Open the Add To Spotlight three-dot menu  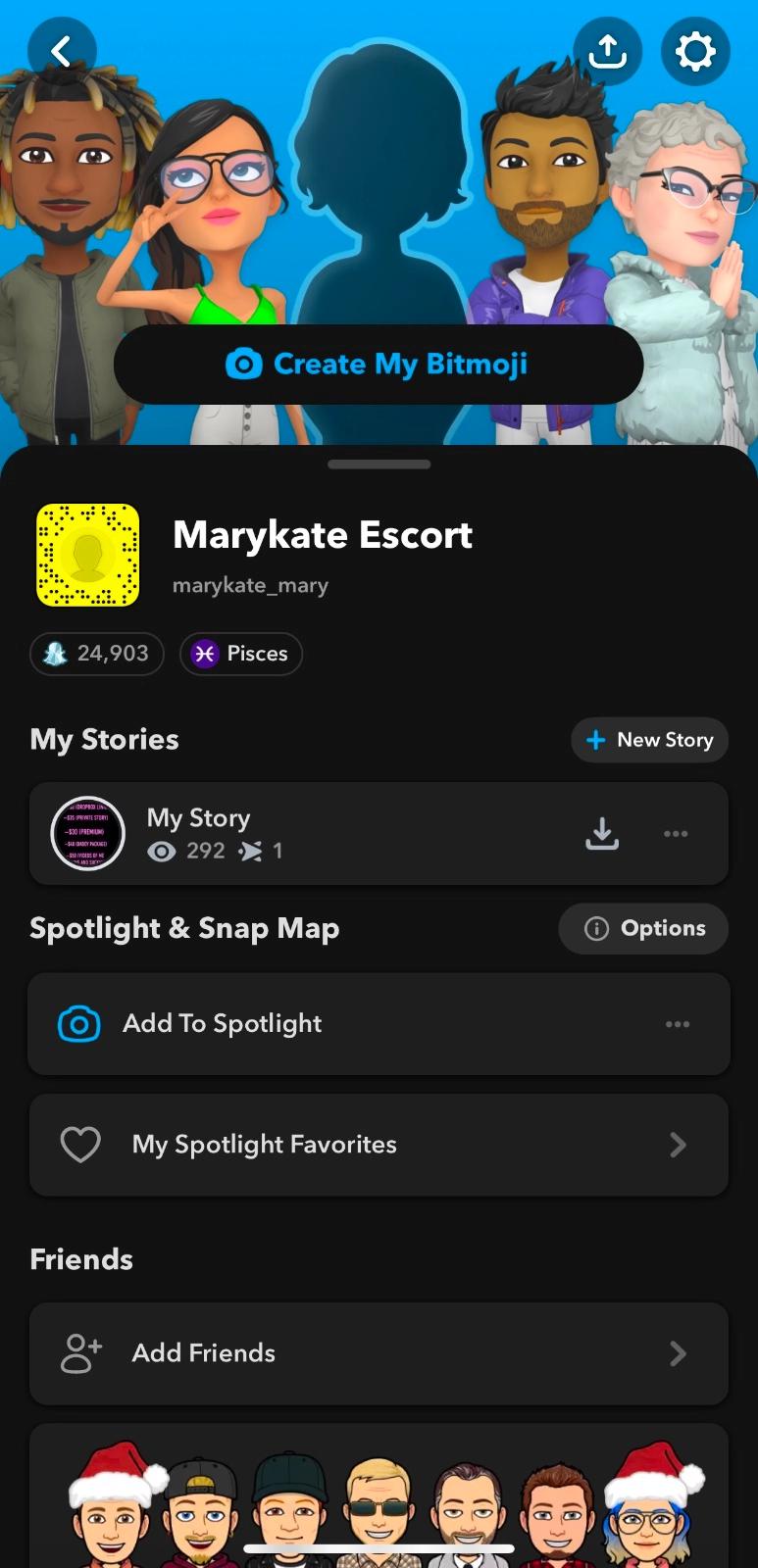678,1024
